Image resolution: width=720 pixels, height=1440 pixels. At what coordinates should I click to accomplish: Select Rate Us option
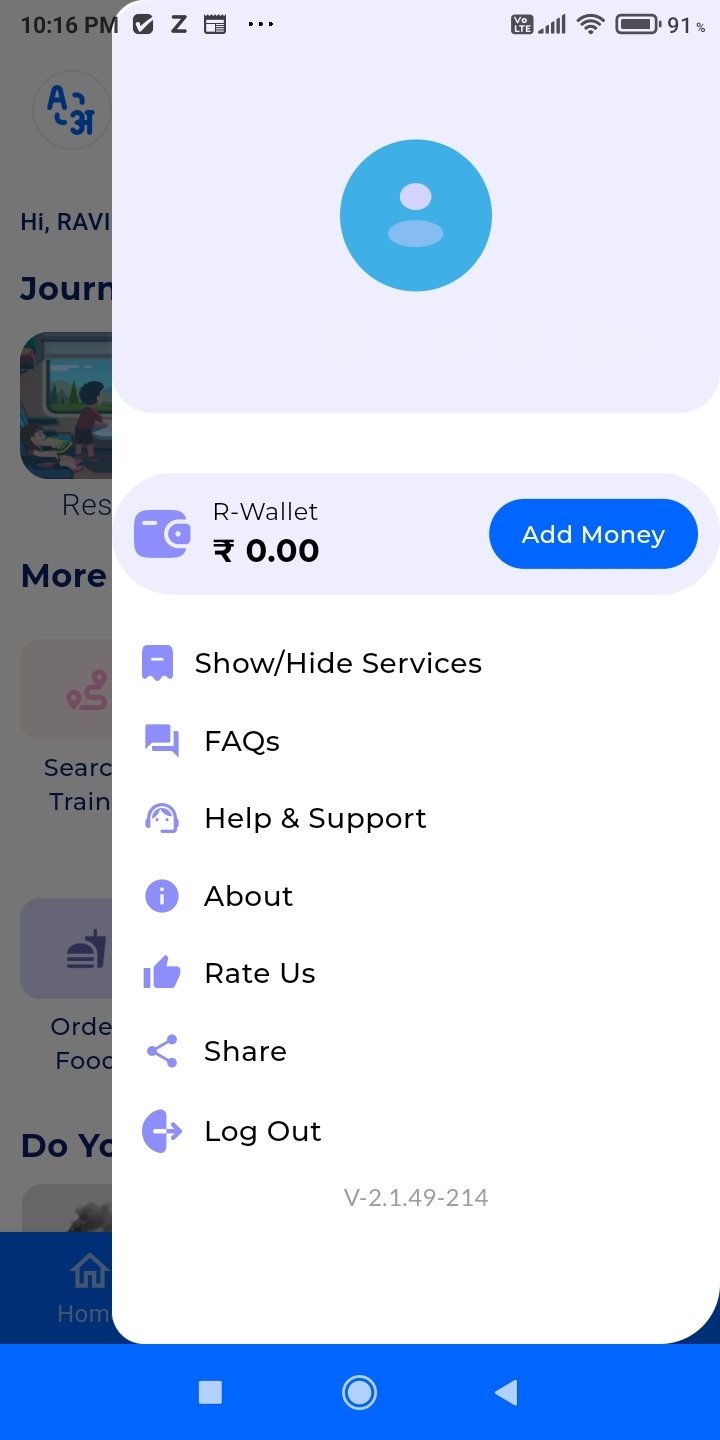[259, 973]
